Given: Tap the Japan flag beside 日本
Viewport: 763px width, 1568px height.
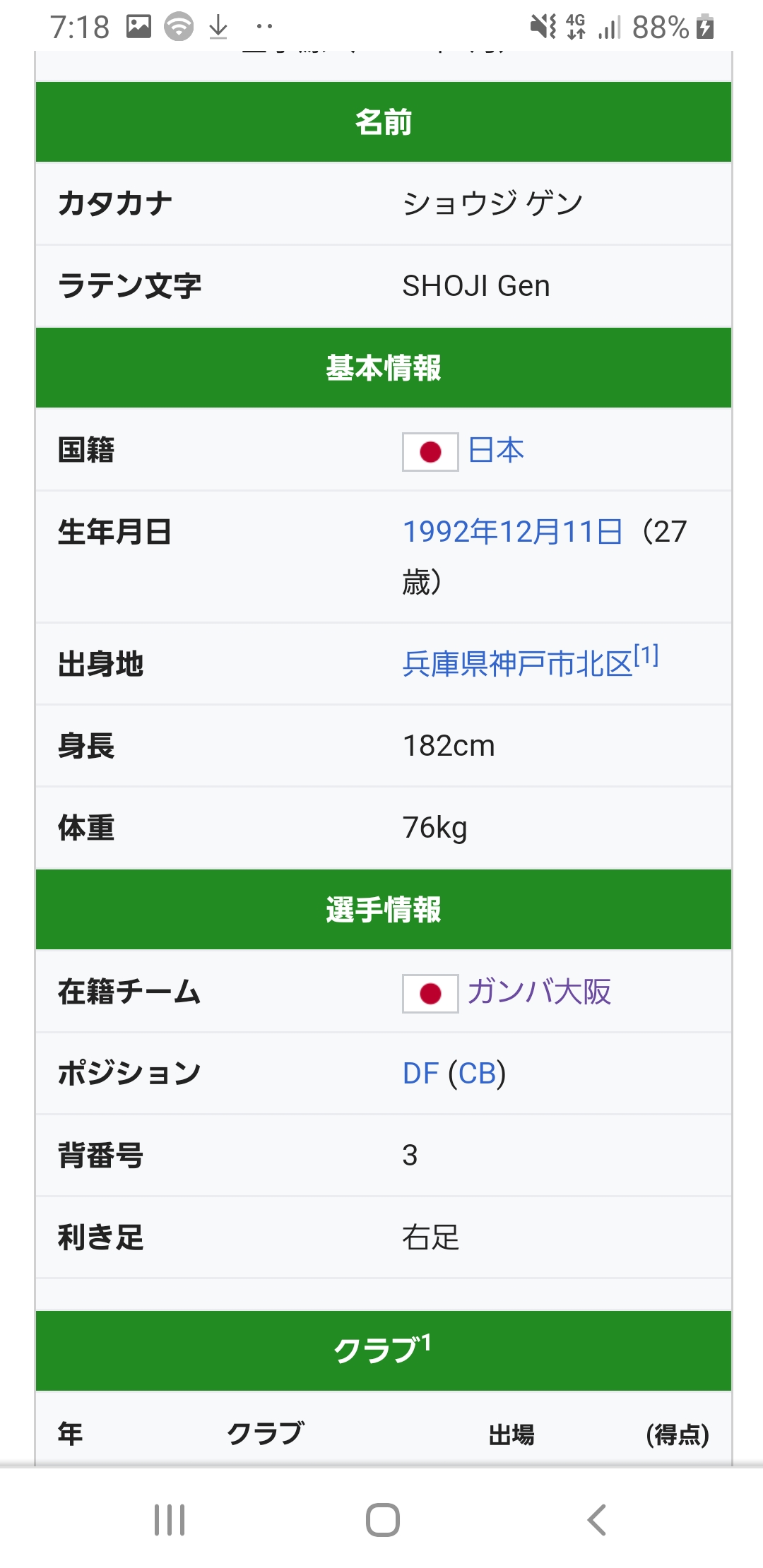Looking at the screenshot, I should [x=430, y=452].
